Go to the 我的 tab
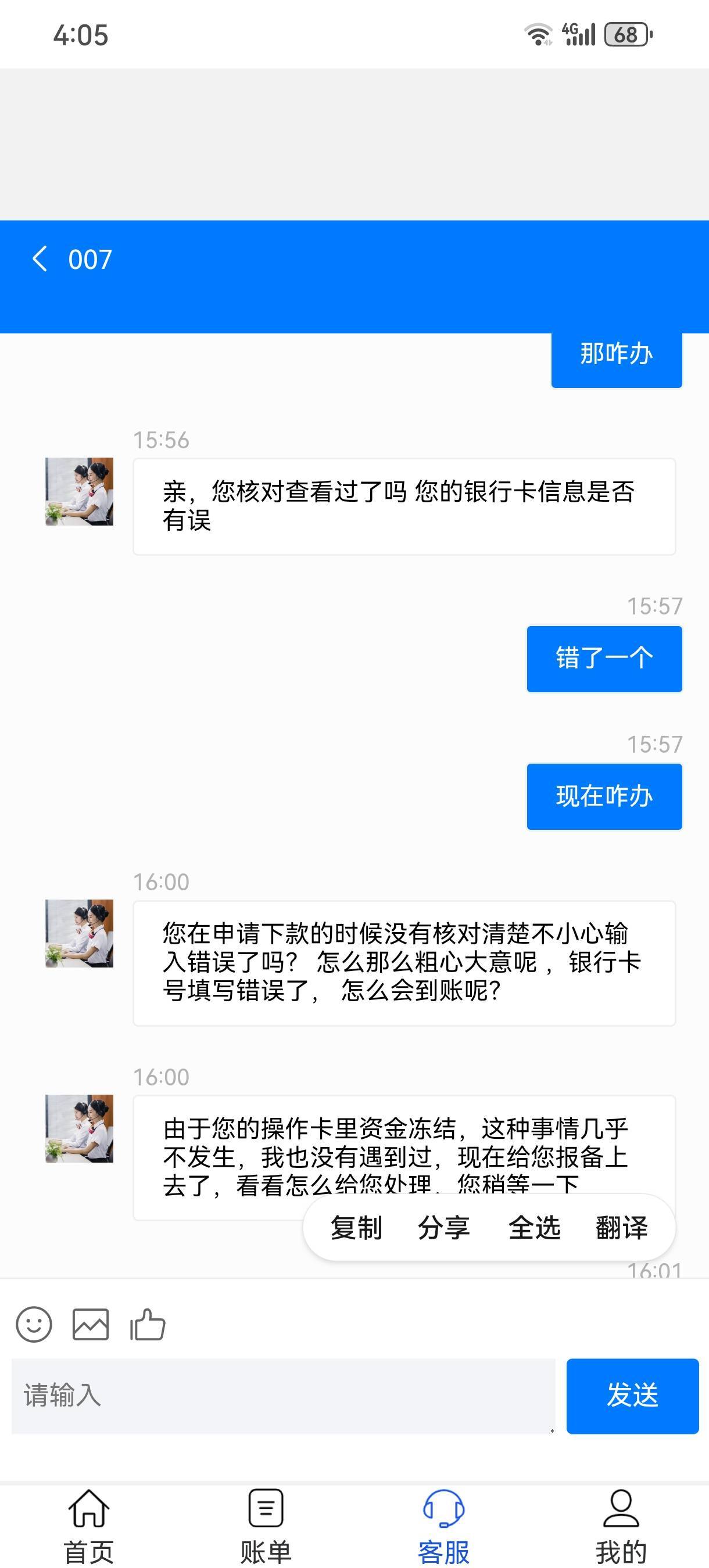Image resolution: width=709 pixels, height=1568 pixels. 621,1526
